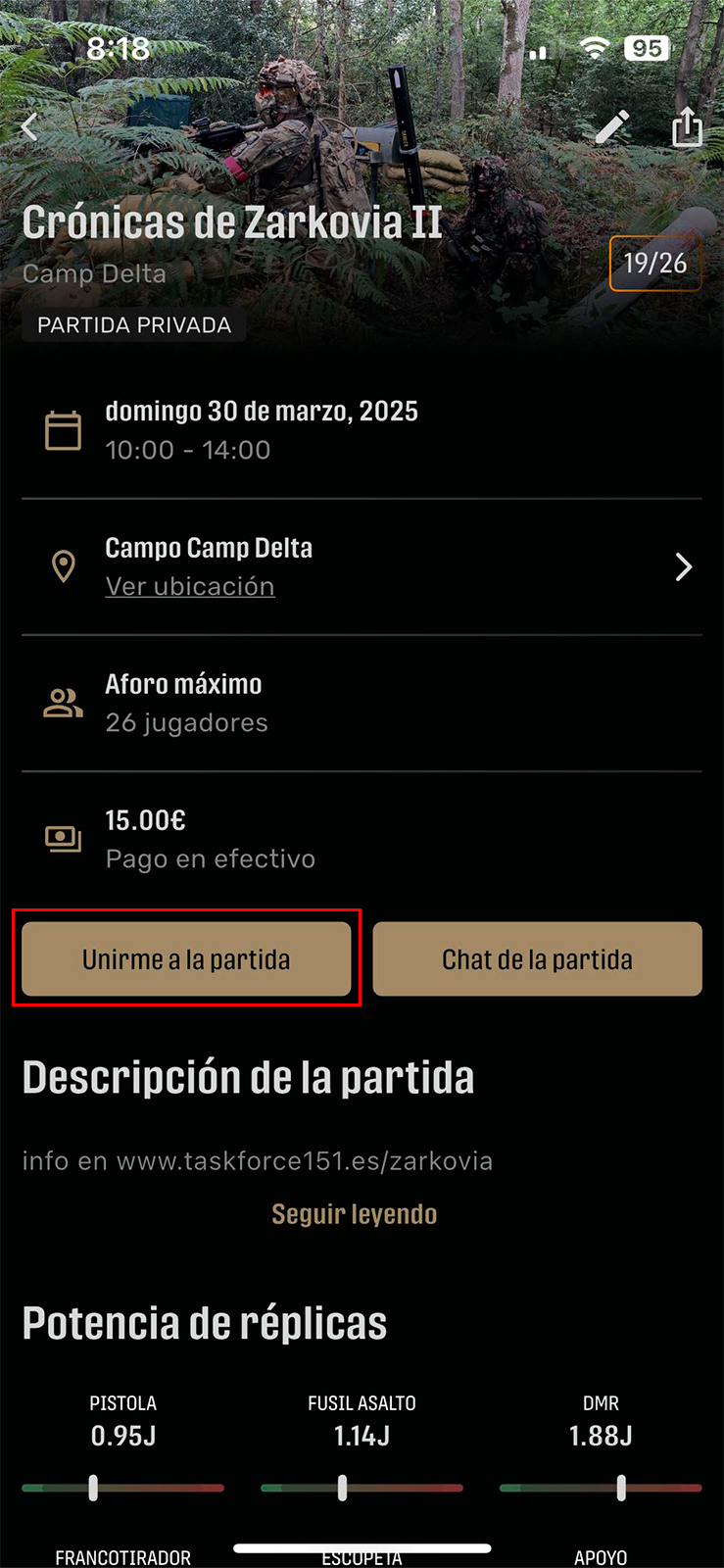Open Campo Camp Delta row chevron
The width and height of the screenshot is (724, 1568).
click(x=684, y=566)
